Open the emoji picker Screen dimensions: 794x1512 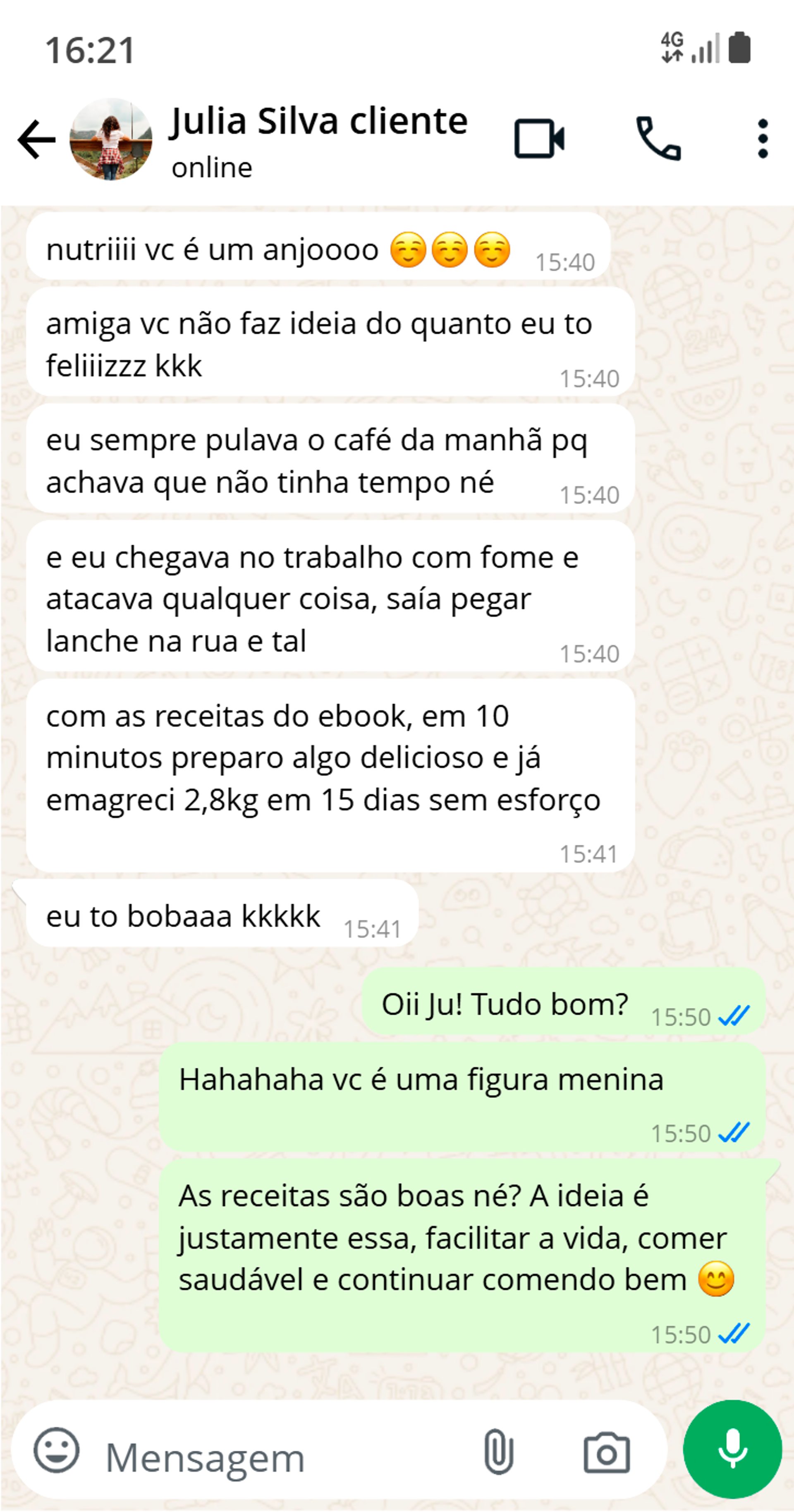[x=56, y=1450]
